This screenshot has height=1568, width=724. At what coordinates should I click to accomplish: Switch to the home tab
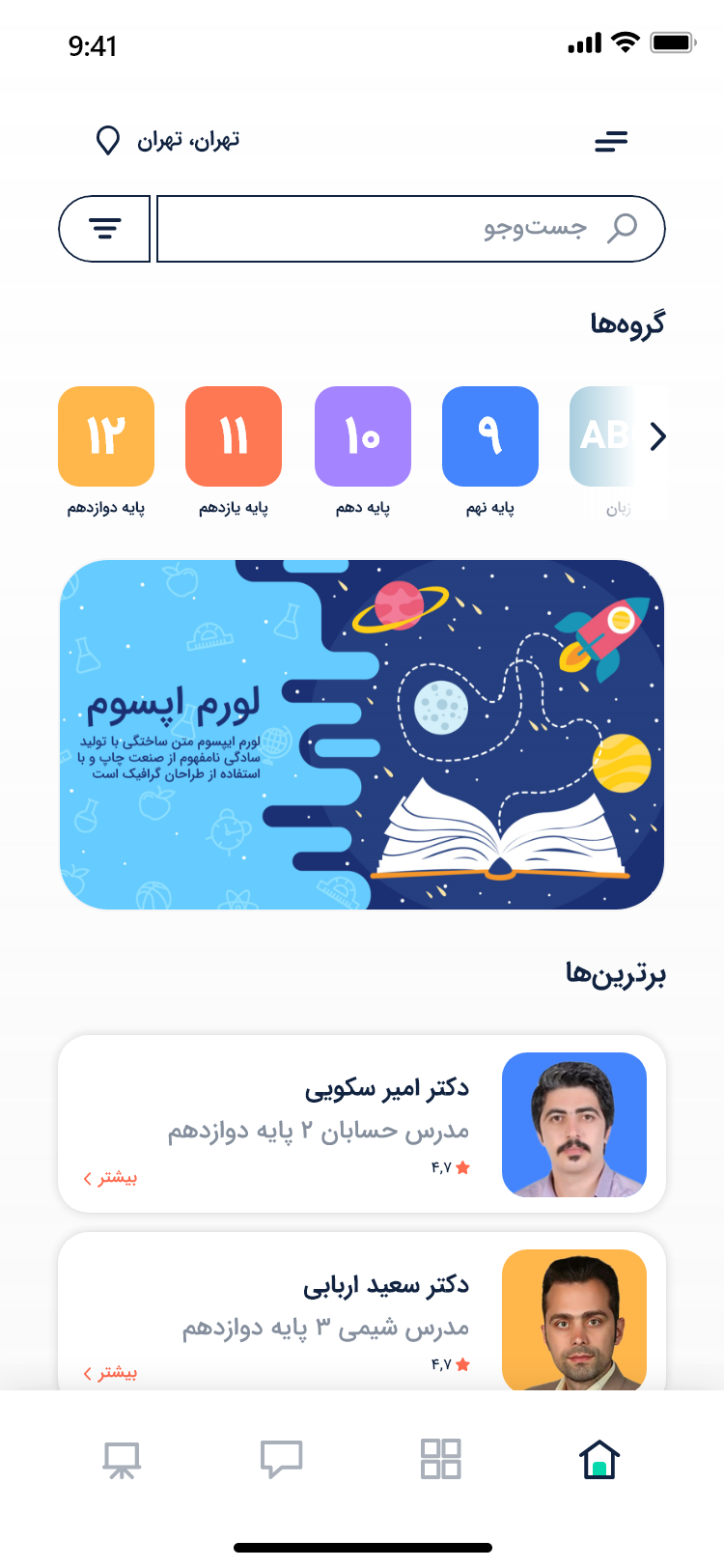599,1459
